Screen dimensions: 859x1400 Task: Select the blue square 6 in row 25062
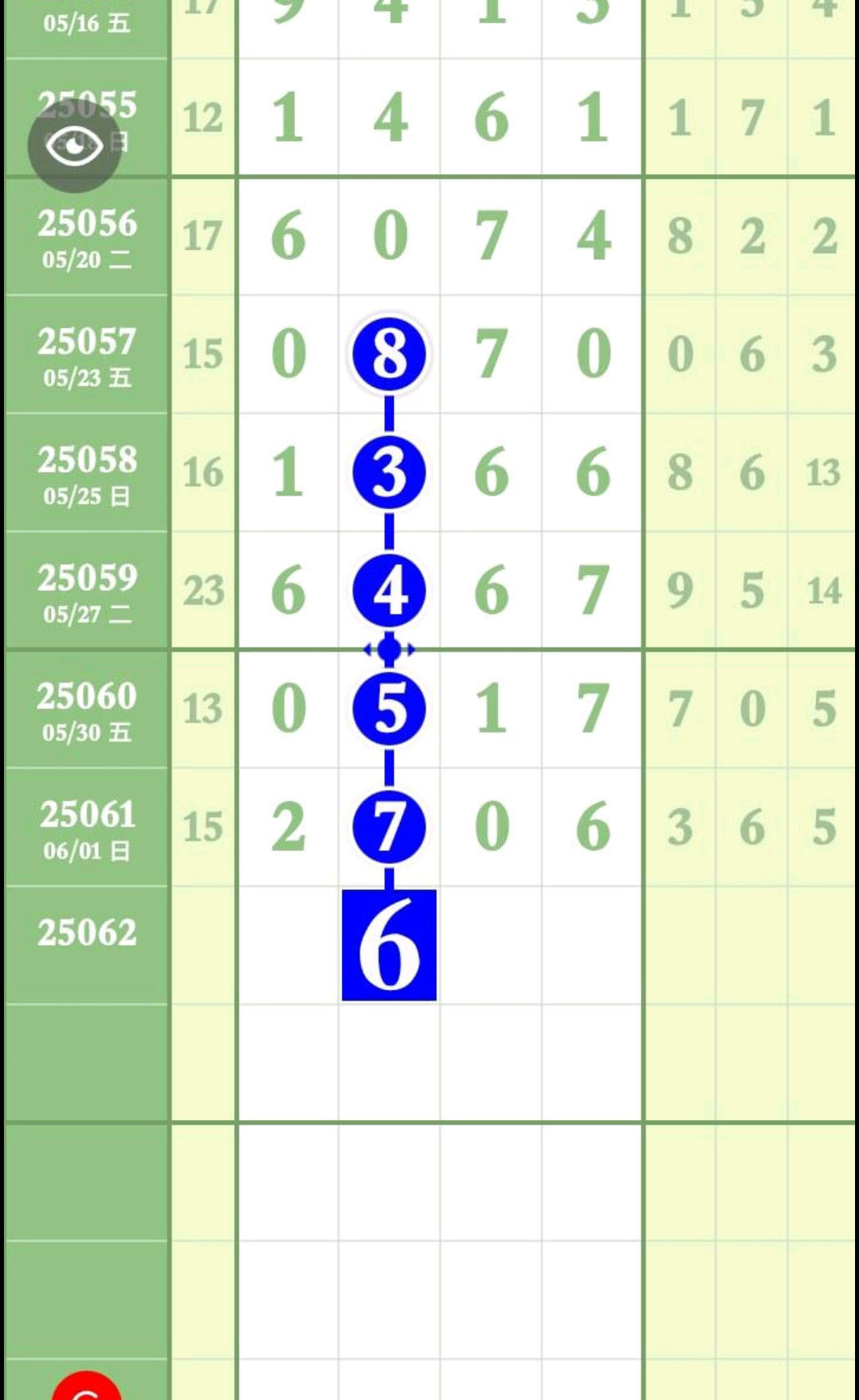(389, 945)
